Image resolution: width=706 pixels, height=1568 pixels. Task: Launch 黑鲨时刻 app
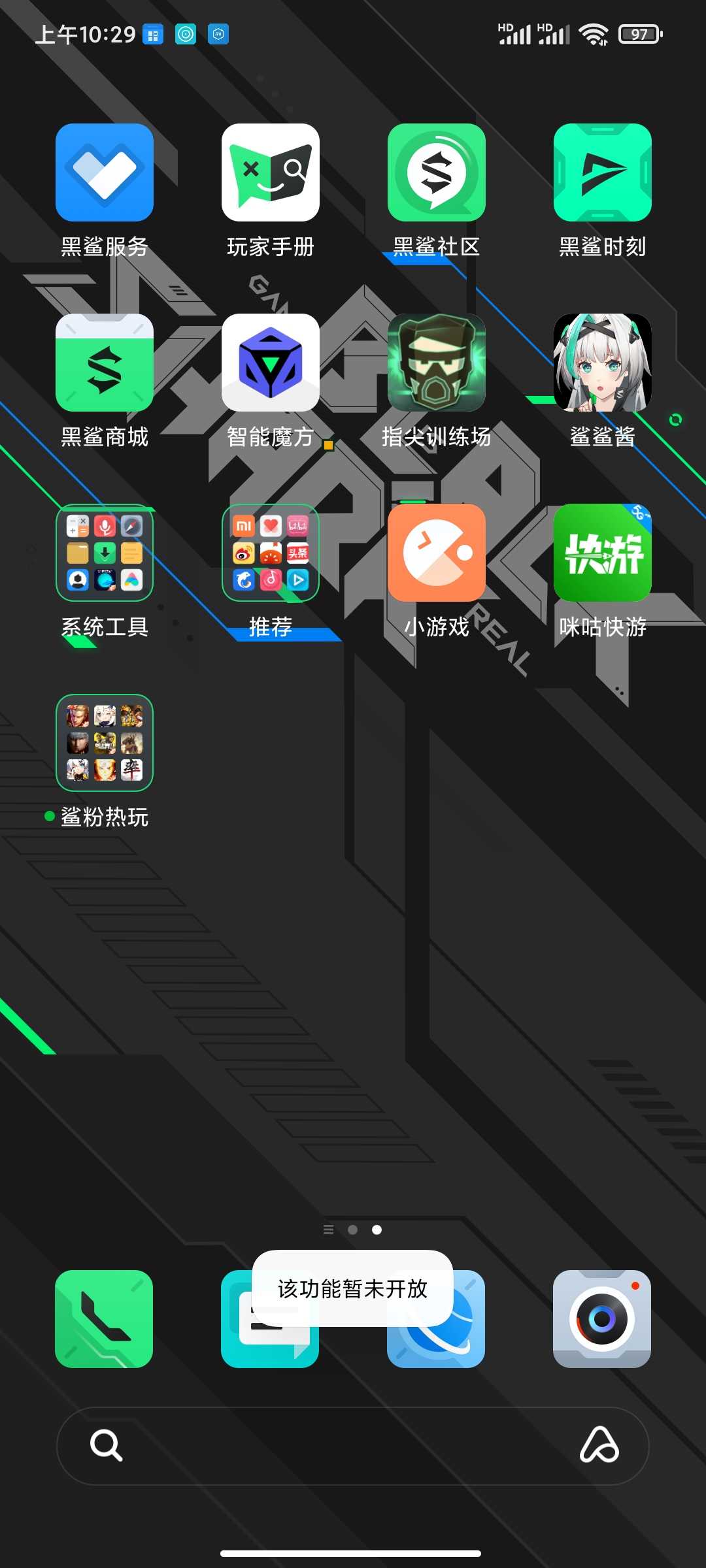coord(603,172)
